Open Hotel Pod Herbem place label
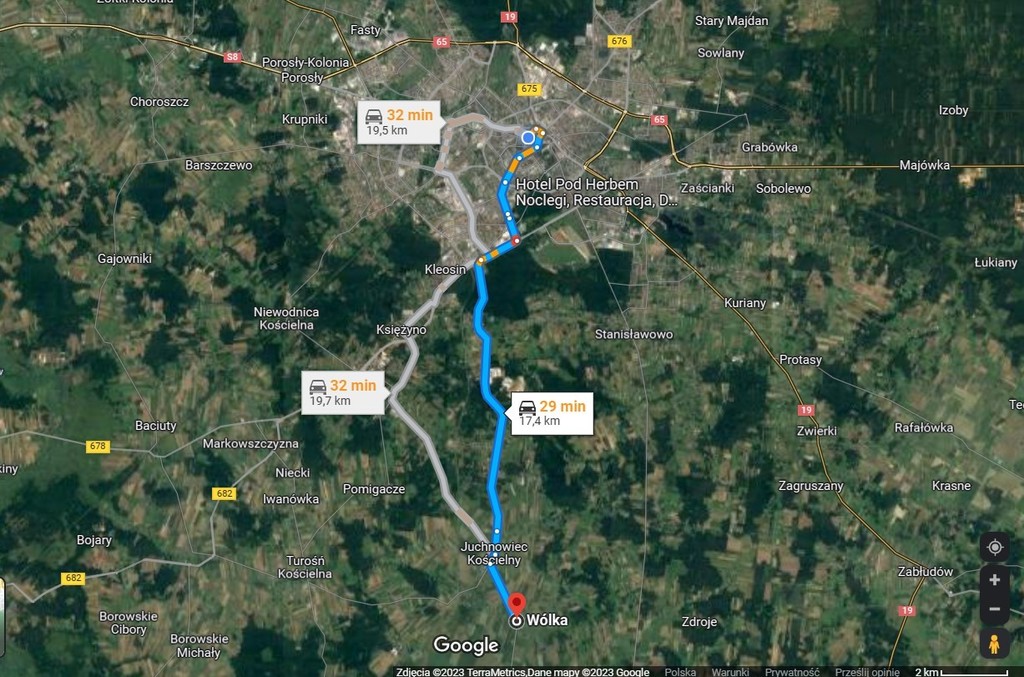The height and width of the screenshot is (677, 1024). 596,192
